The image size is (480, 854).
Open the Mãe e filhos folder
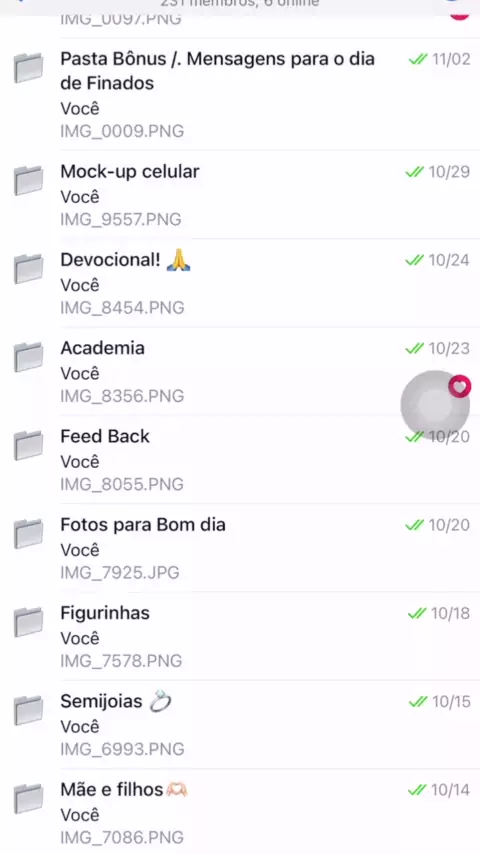pyautogui.click(x=240, y=811)
